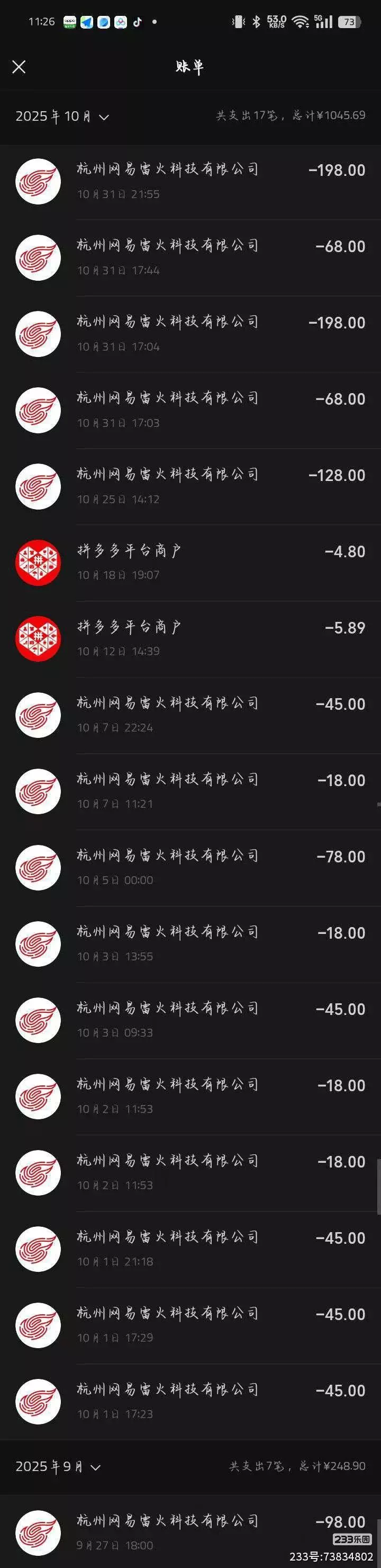View the 10月1日 17:29 transaction details
This screenshot has width=381, height=1568.
point(190,1325)
